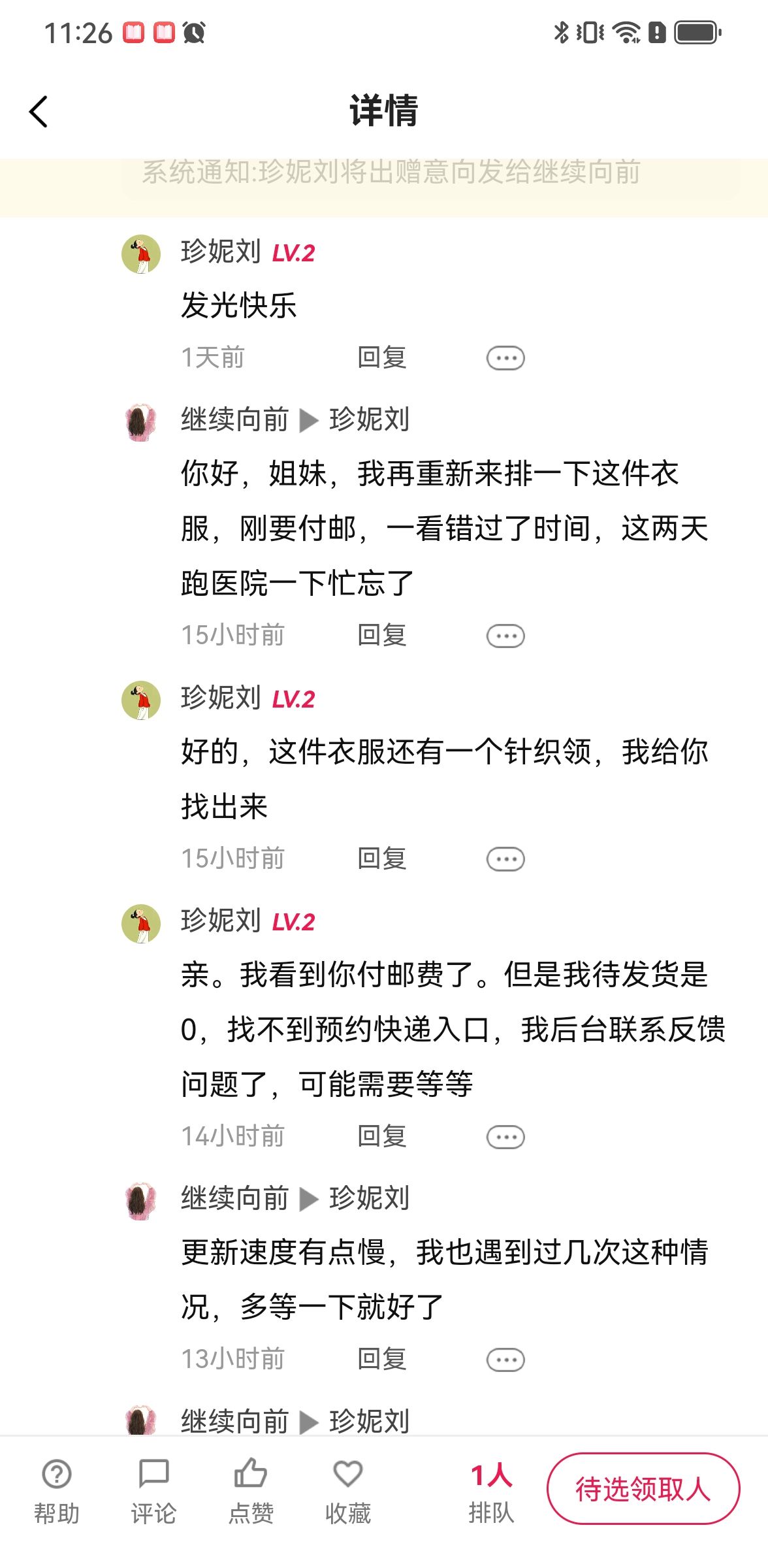The width and height of the screenshot is (768, 1568).
Task: Open more options for the 发光快乐 comment
Action: click(x=505, y=358)
